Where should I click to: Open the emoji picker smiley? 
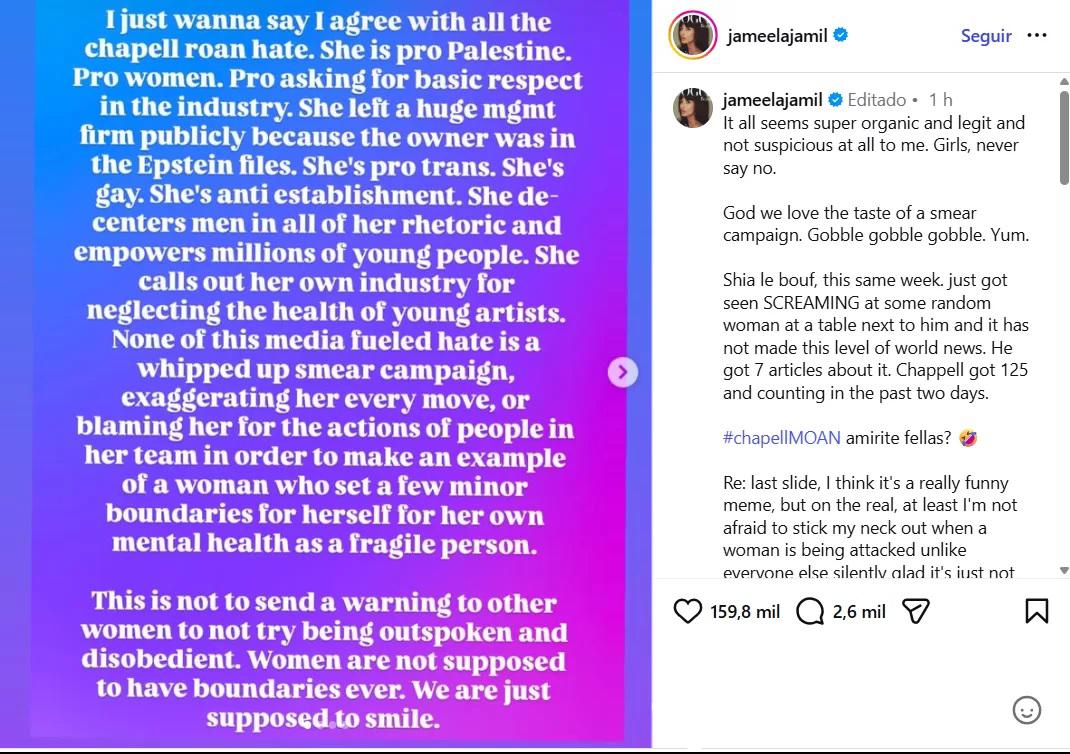[1027, 710]
